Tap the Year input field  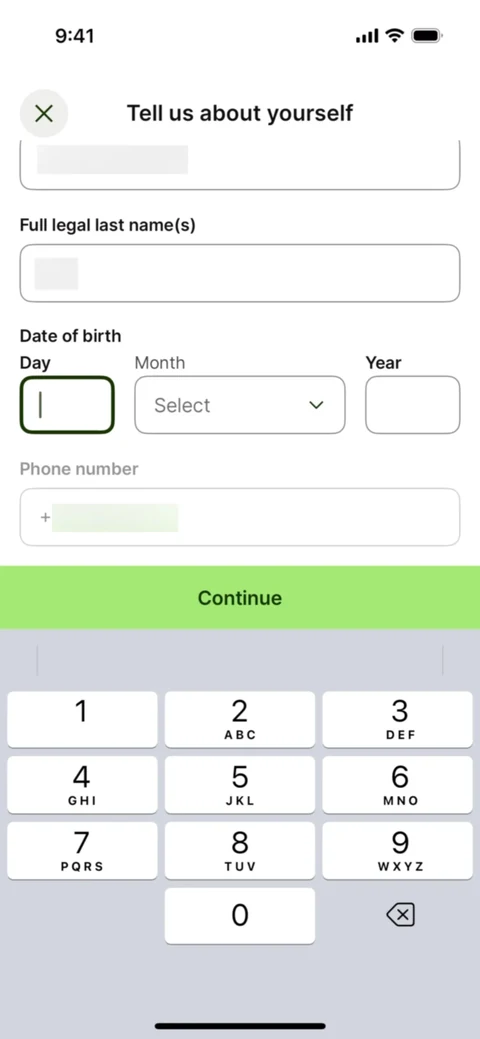pos(412,405)
